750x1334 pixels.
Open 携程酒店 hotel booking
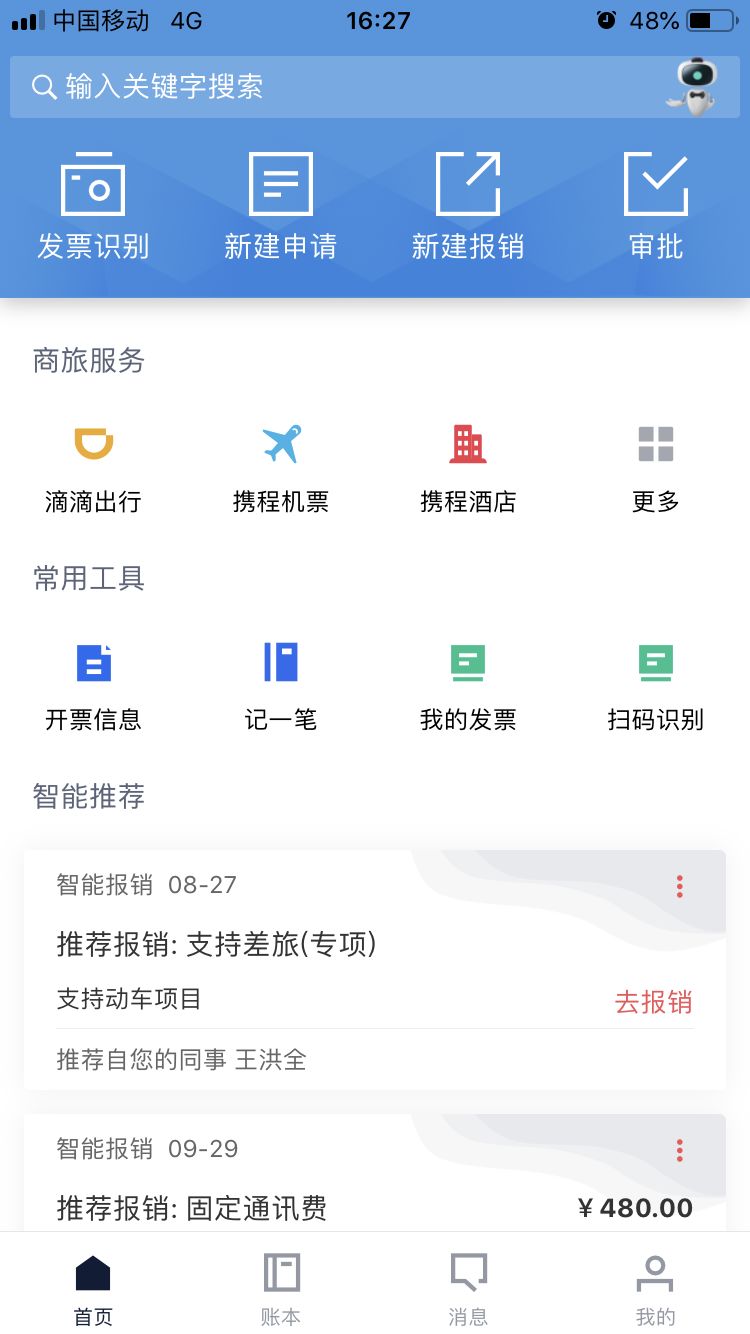point(468,469)
